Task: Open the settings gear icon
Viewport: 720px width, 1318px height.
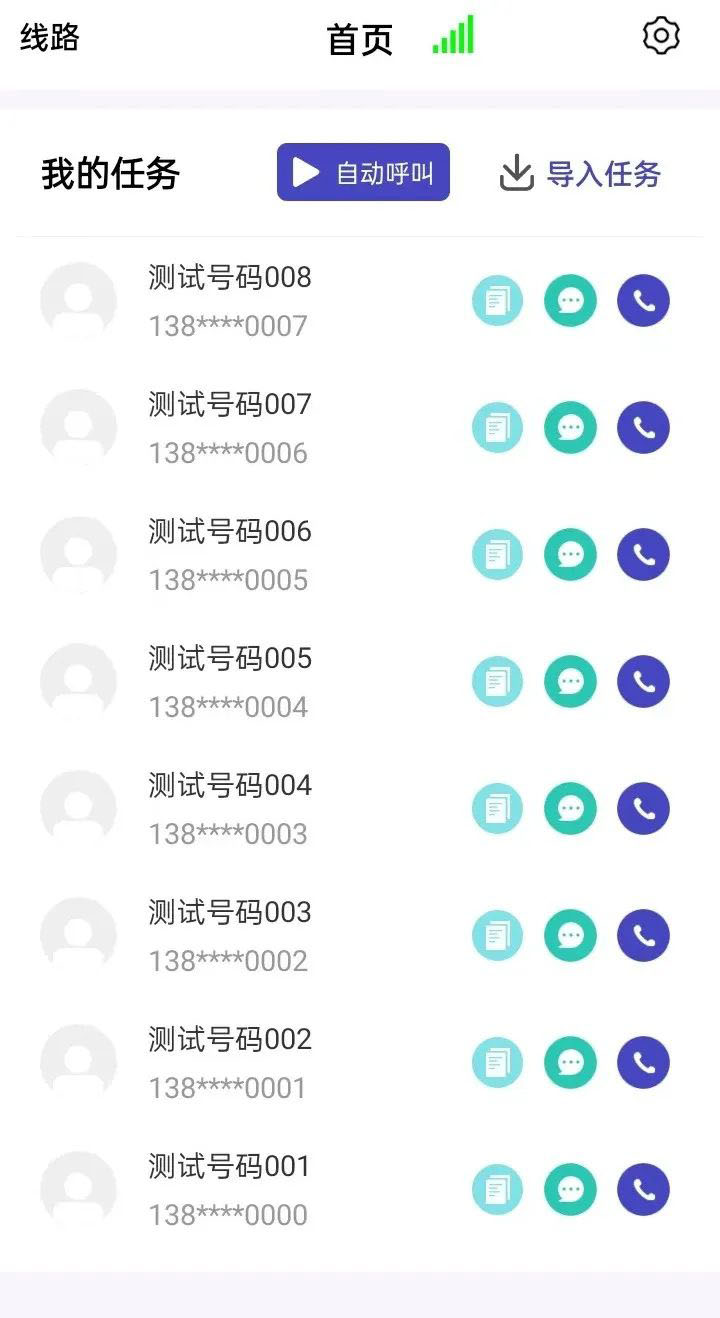Action: point(661,36)
